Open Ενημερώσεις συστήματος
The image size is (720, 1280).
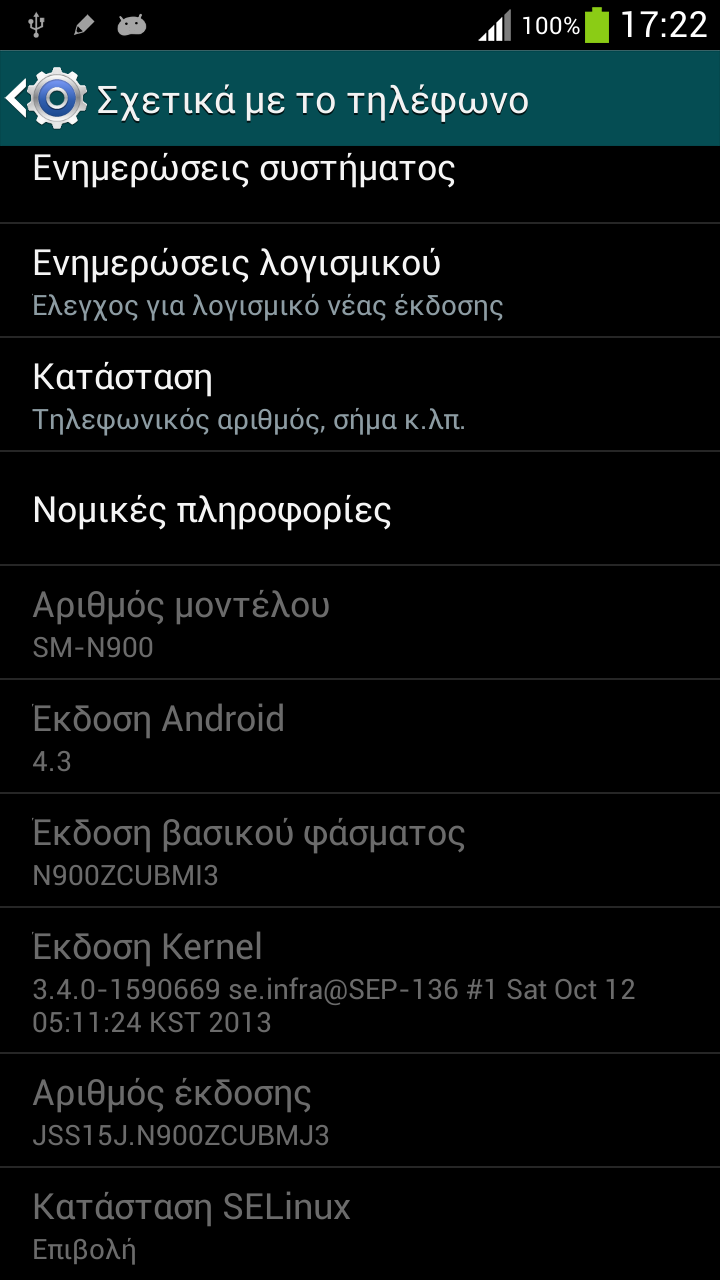coord(360,180)
